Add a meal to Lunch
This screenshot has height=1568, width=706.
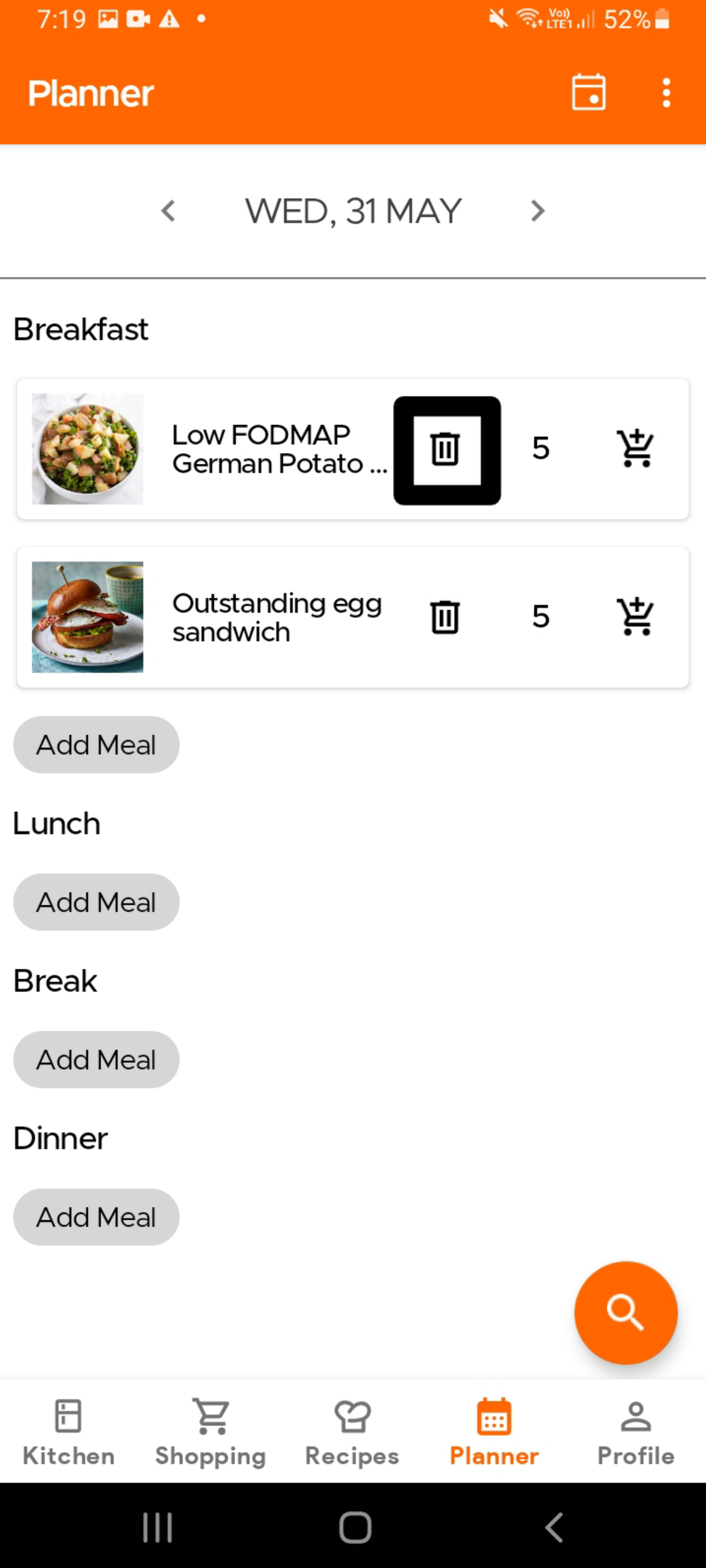[96, 902]
